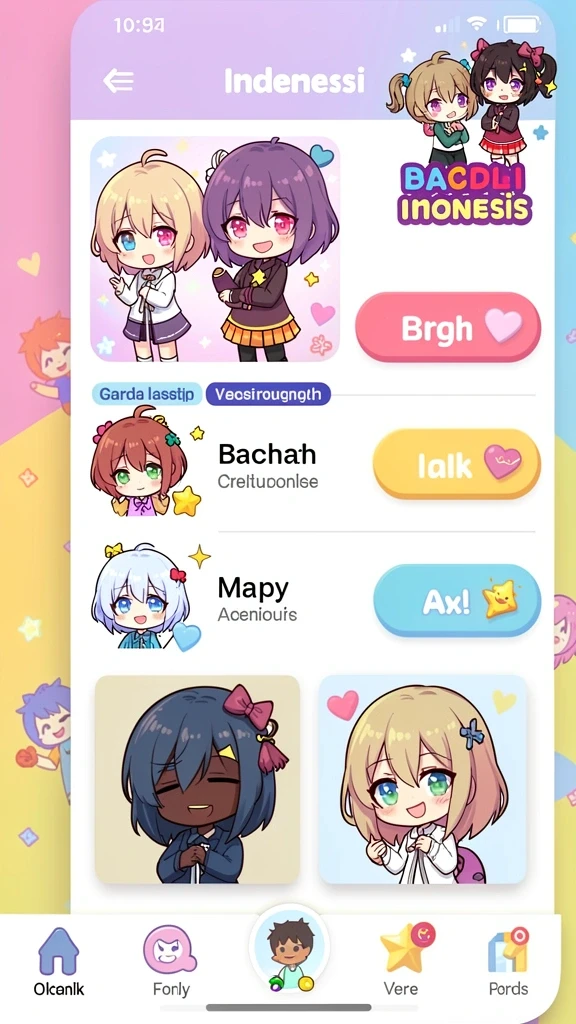Open the Pords tab
576x1024 pixels.
[x=508, y=961]
